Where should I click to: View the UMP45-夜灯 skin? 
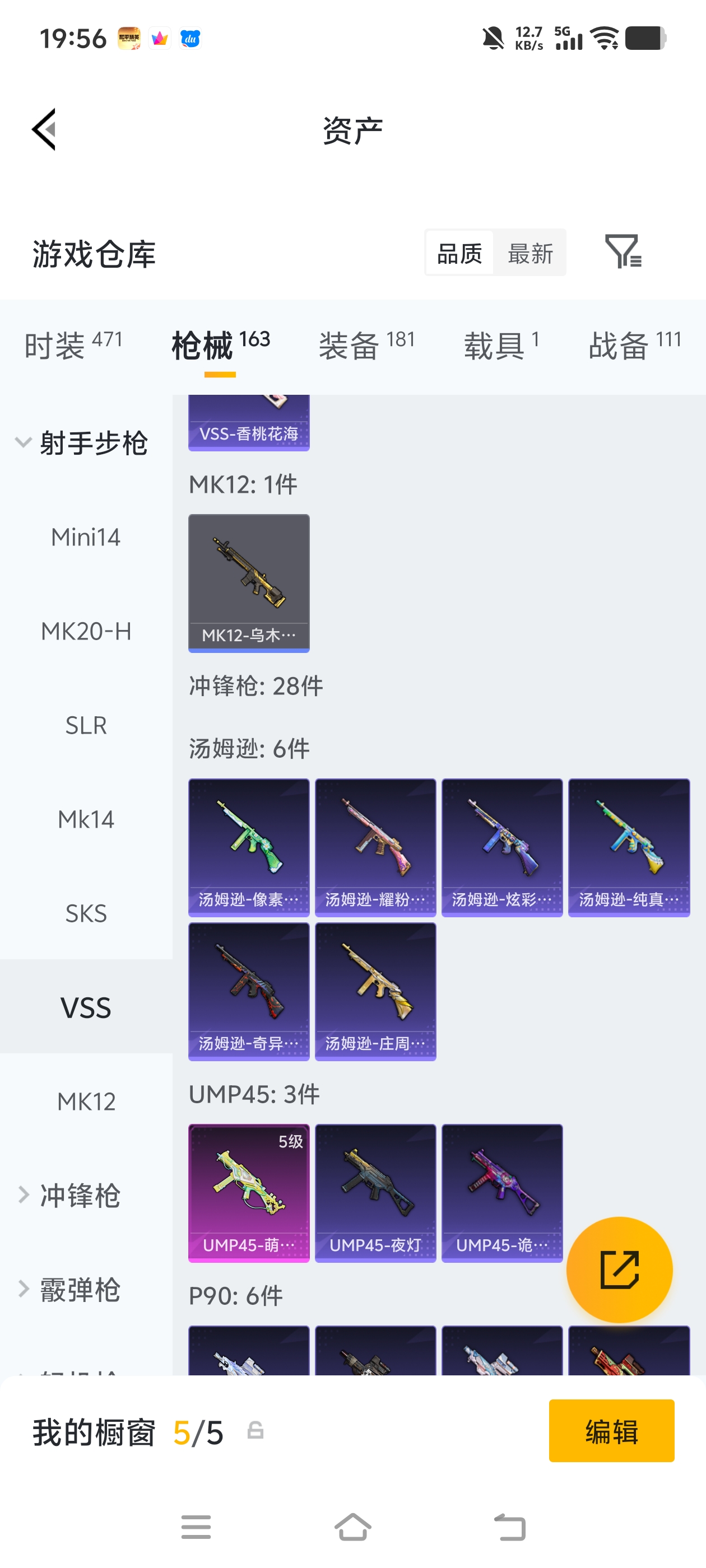pyautogui.click(x=375, y=1192)
